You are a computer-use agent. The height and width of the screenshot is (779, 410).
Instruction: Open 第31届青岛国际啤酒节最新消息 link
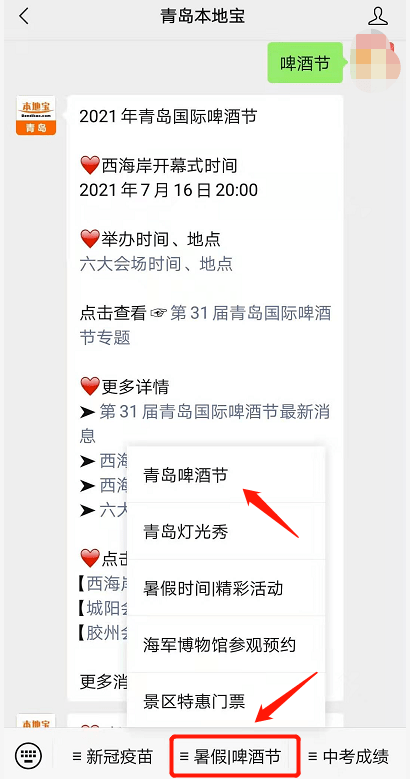(x=205, y=424)
